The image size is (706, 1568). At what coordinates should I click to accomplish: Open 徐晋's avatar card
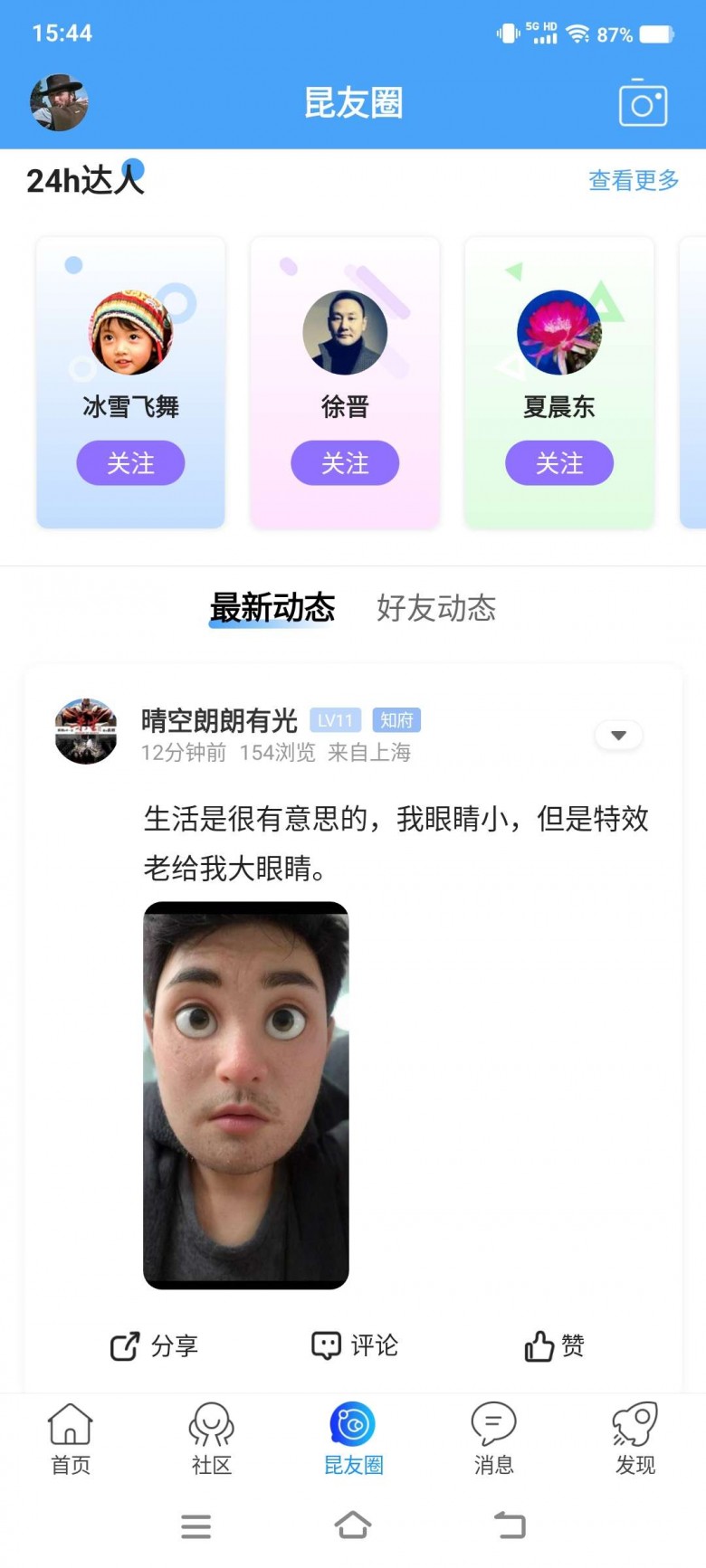pyautogui.click(x=345, y=333)
